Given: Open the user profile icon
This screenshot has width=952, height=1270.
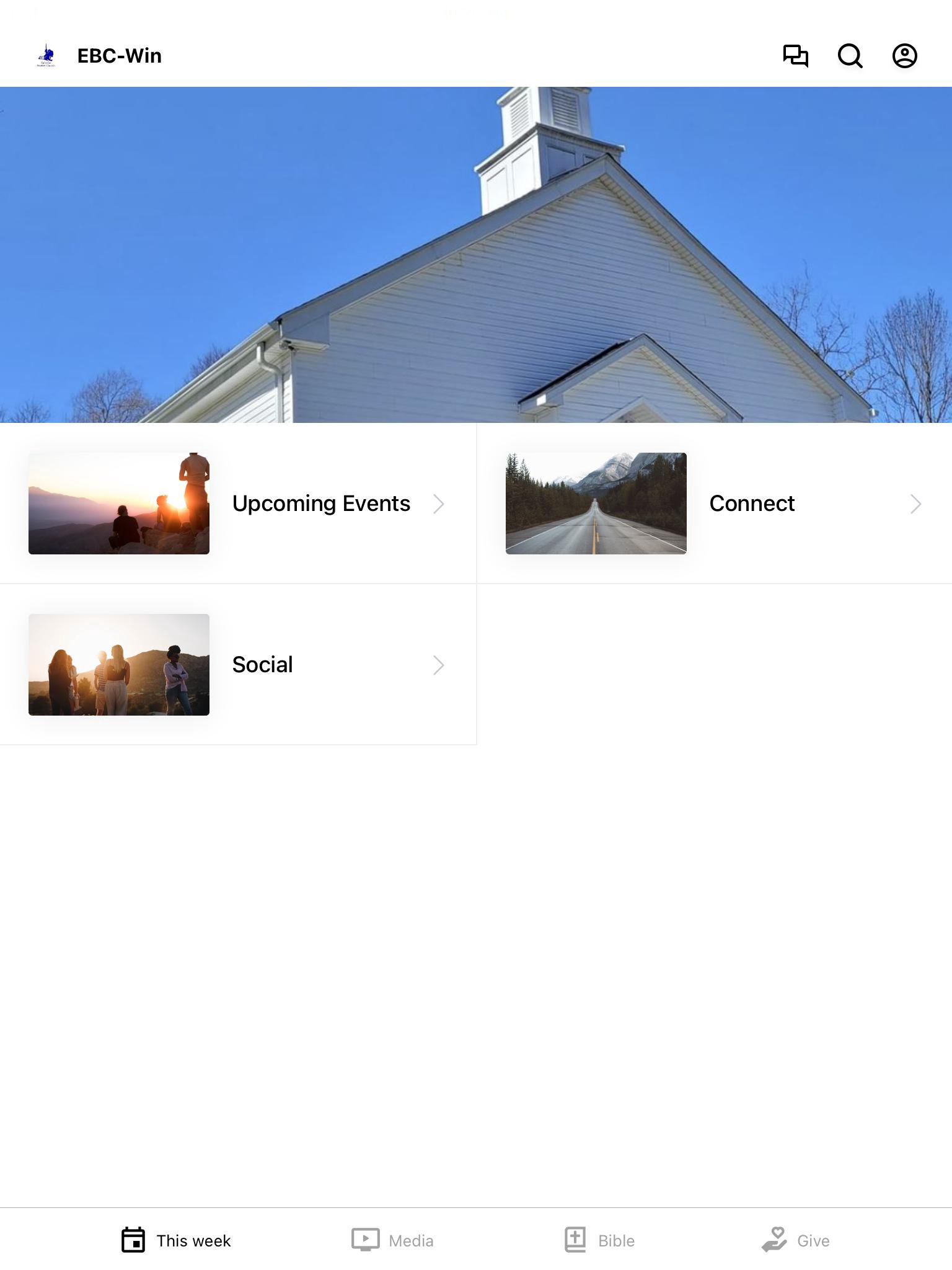Looking at the screenshot, I should [x=904, y=56].
